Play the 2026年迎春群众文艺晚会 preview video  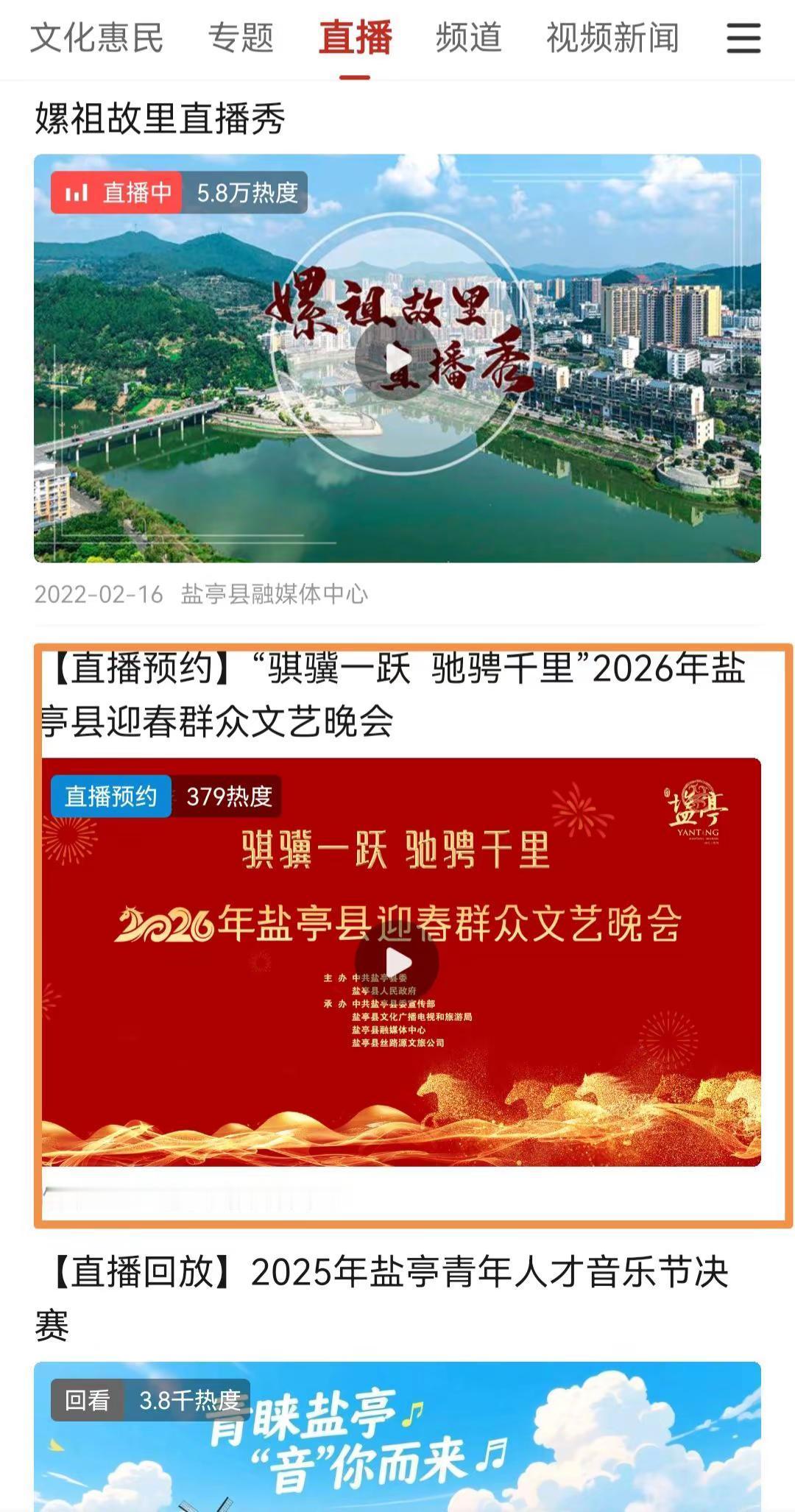401,958
